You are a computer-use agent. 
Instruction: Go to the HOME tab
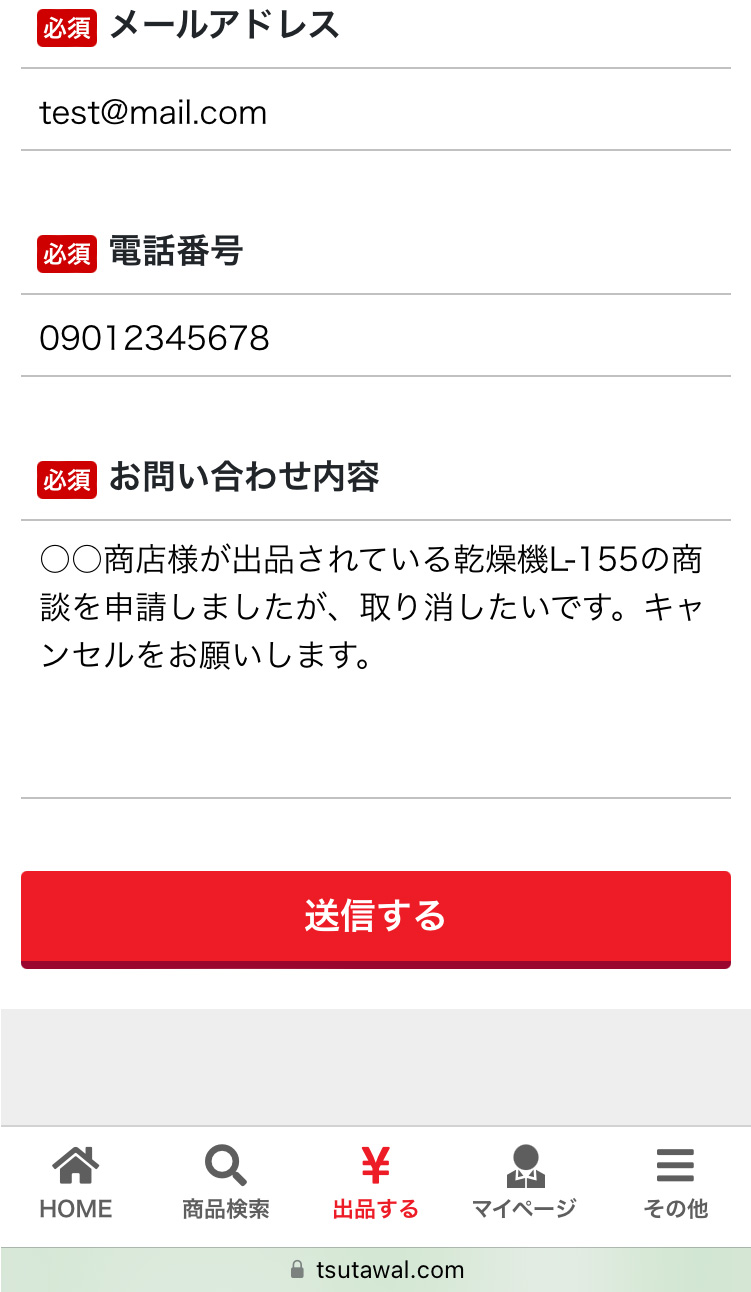(76, 1185)
